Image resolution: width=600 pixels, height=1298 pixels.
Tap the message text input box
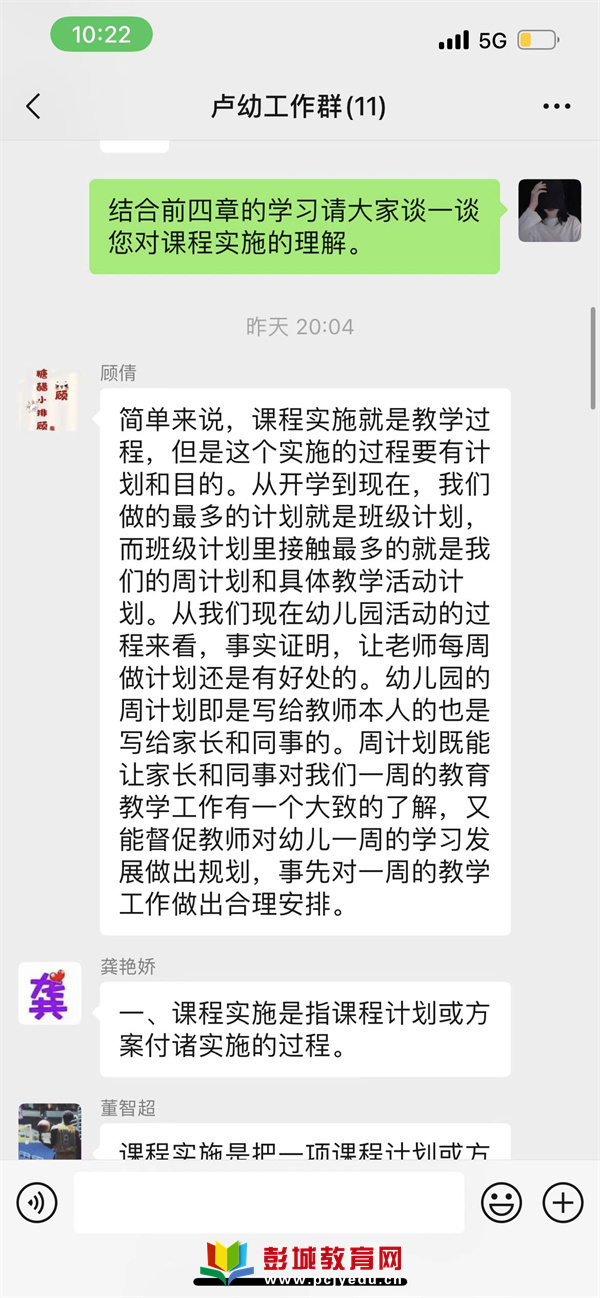[268, 1202]
